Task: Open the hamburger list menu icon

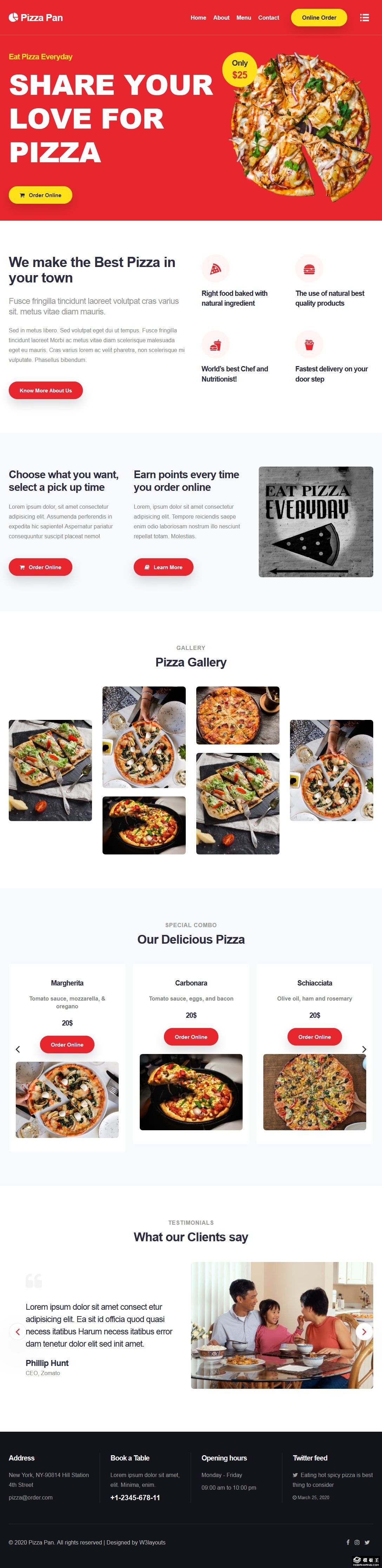Action: click(364, 18)
